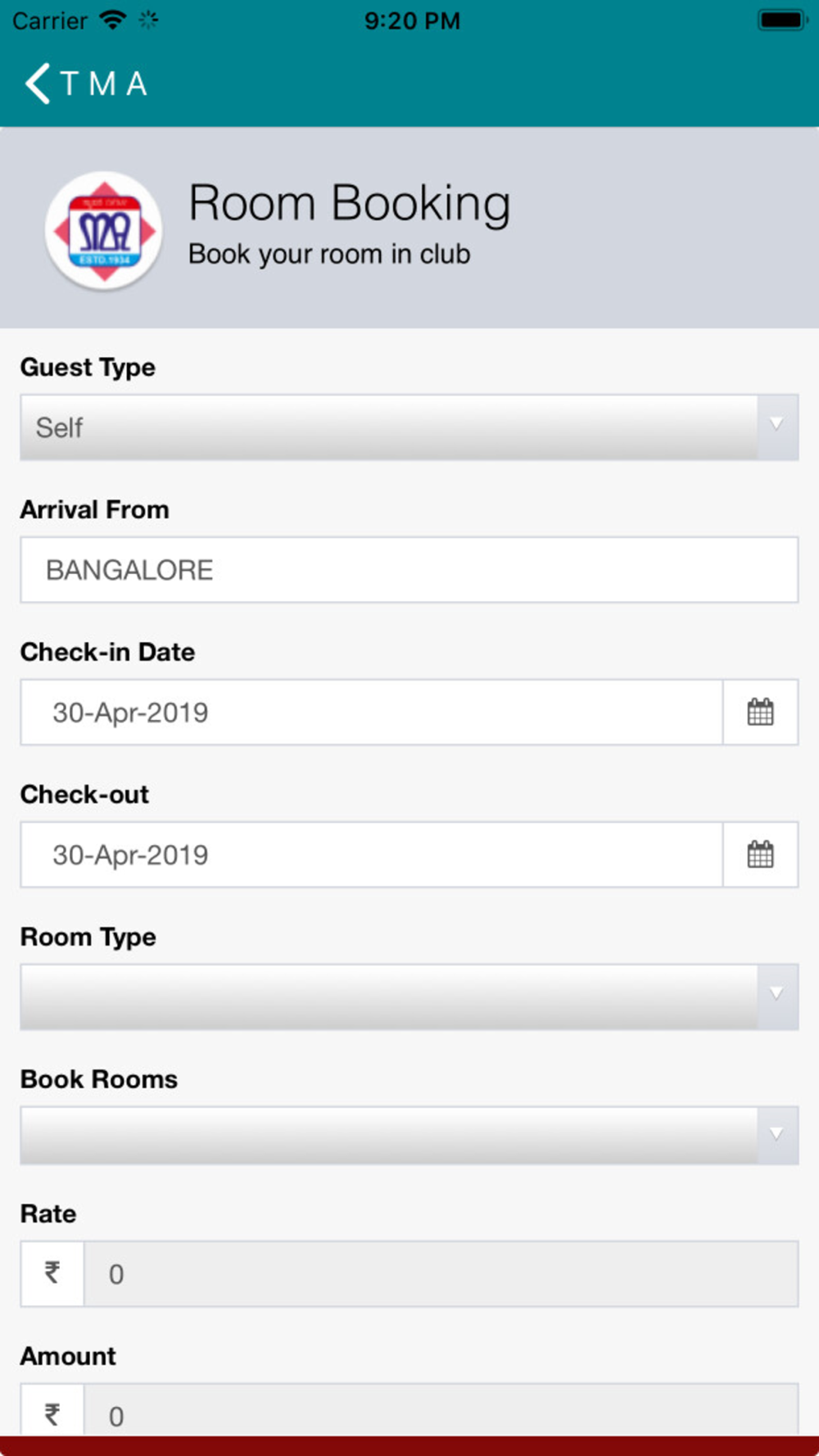The image size is (819, 1456).
Task: Go back using the TMA arrow
Action: 38,84
